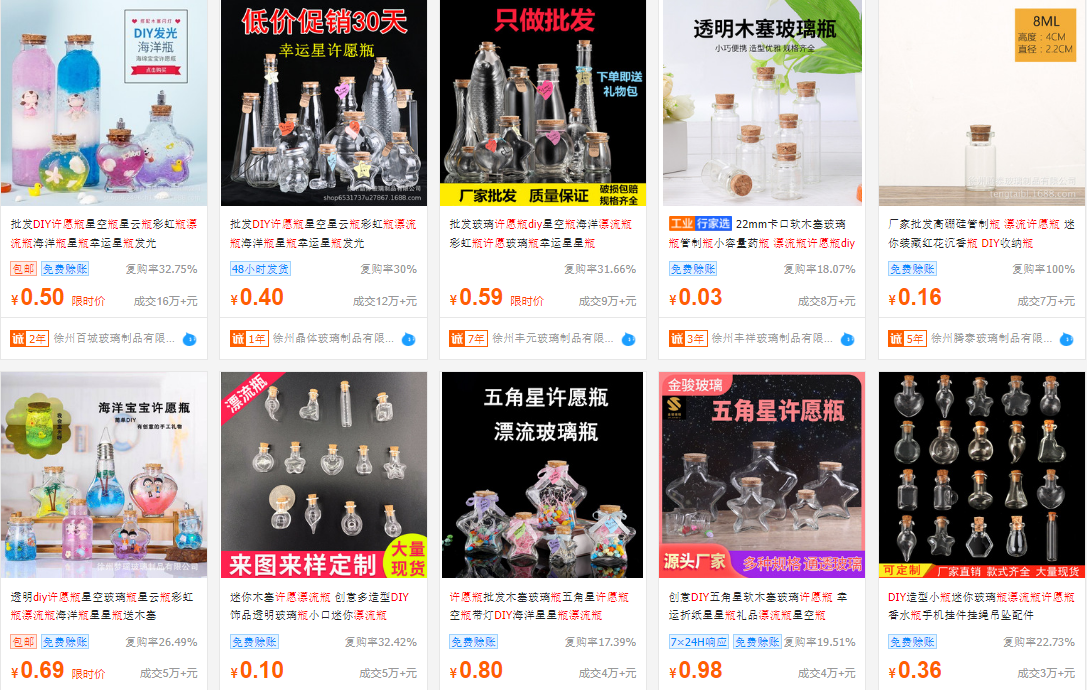
Task: Open the ¥0.03 clear cork glass bottle product
Action: point(762,103)
